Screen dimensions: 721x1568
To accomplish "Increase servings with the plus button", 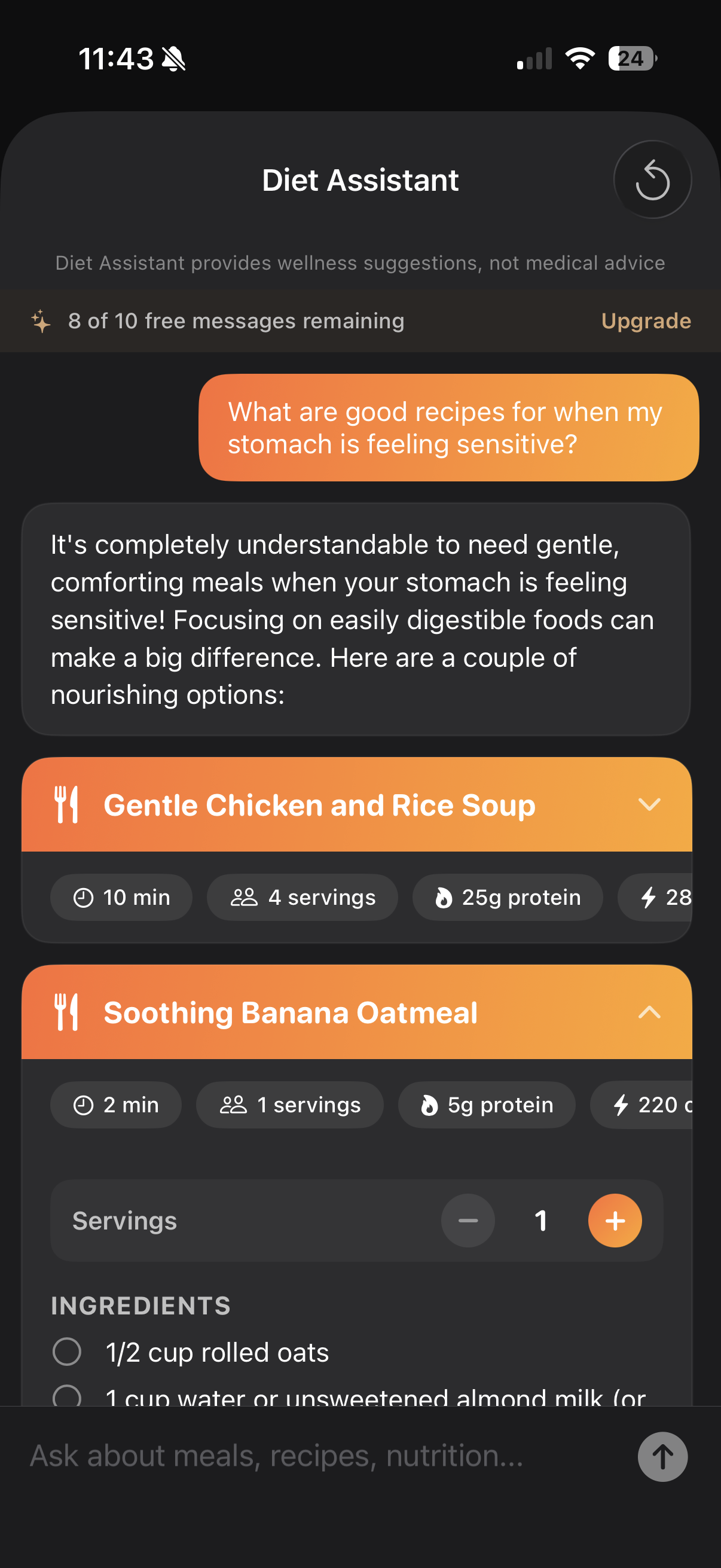I will pos(616,1221).
